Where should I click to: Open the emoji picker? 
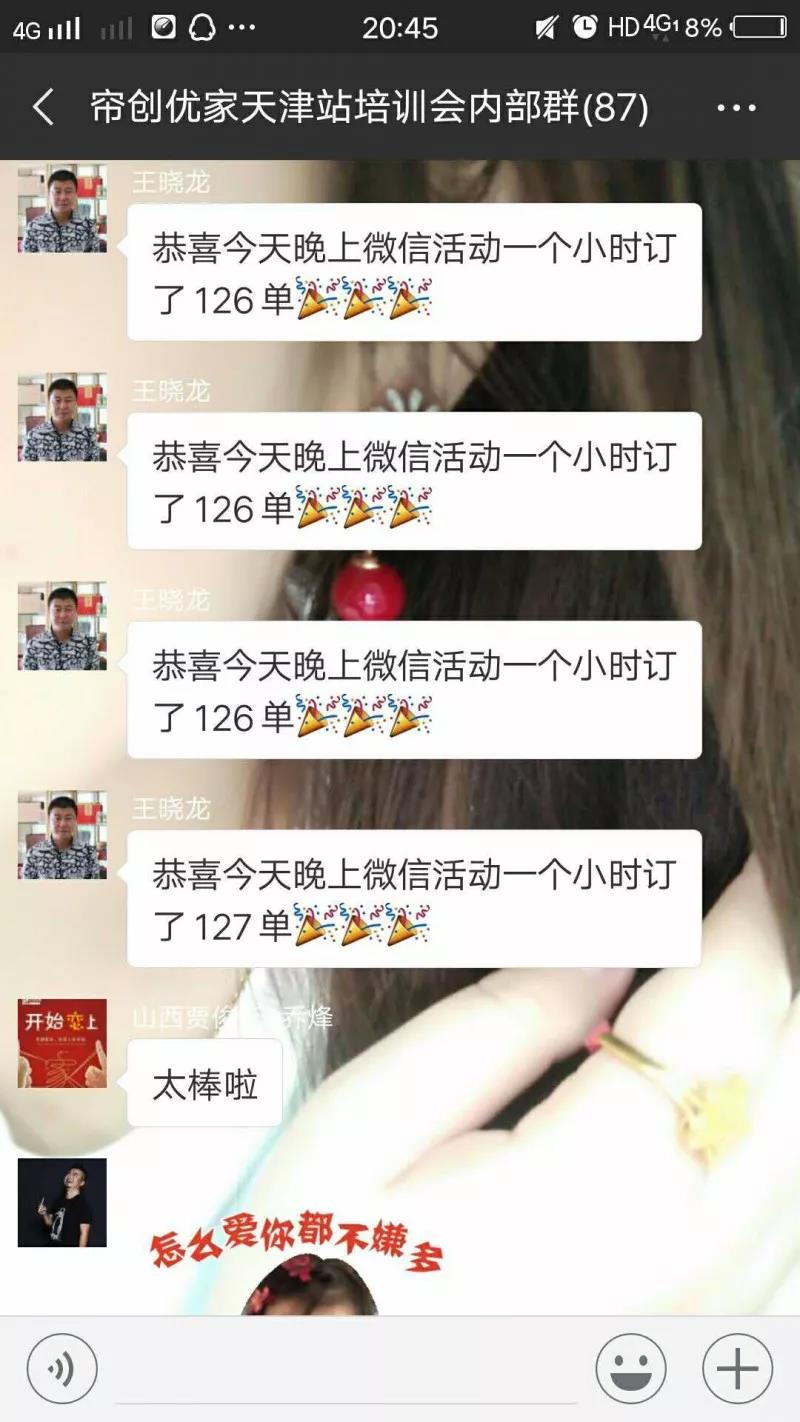631,1369
